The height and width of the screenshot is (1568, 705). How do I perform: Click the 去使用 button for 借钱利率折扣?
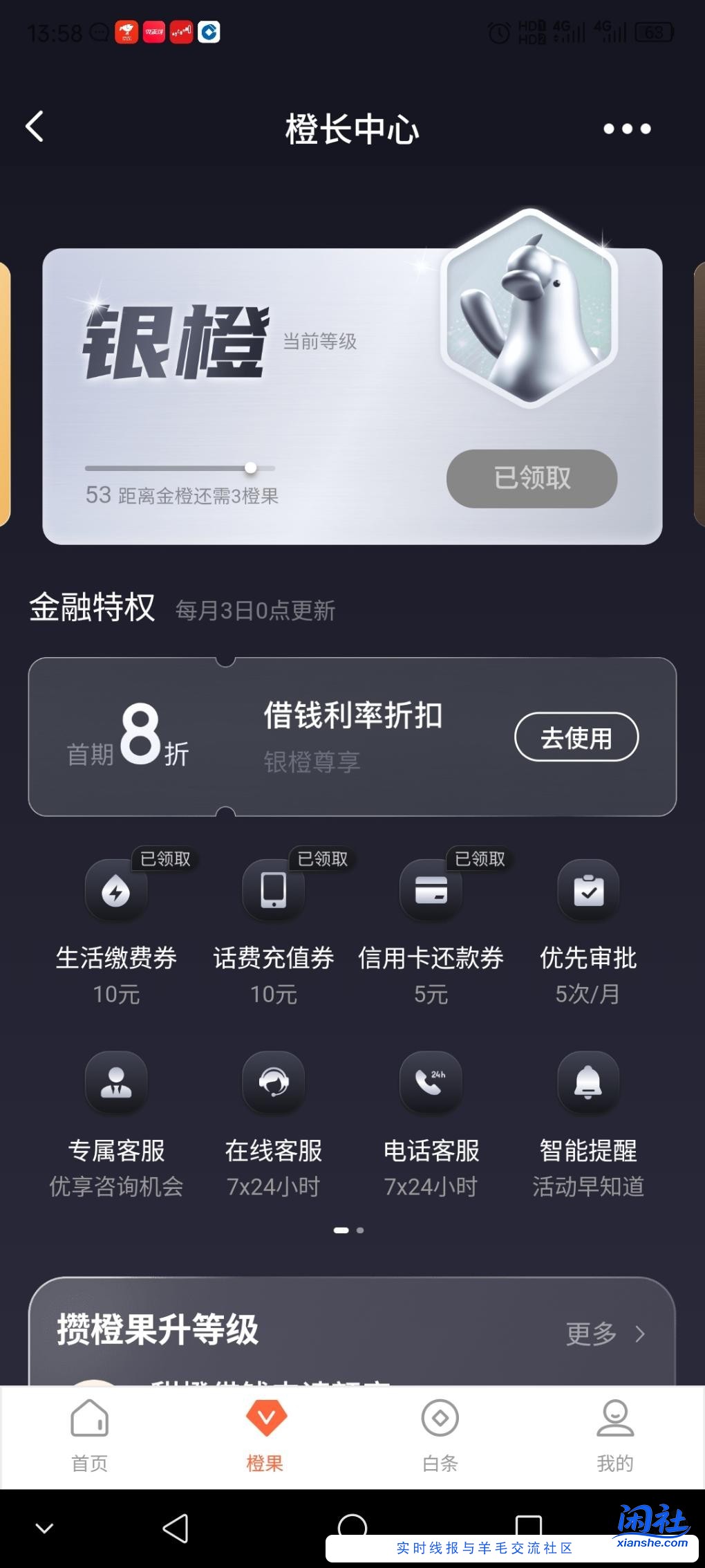(x=576, y=737)
